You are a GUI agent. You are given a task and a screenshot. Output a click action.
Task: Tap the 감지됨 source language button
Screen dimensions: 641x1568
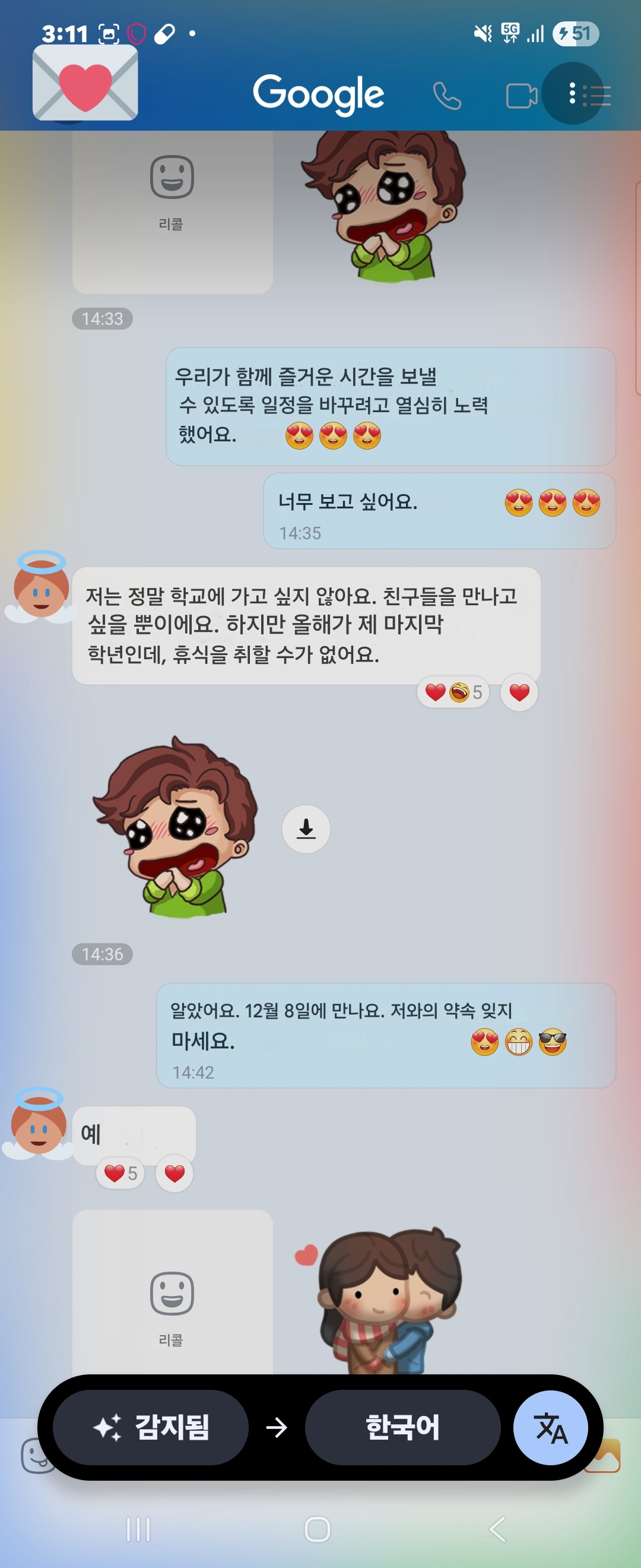pos(151,1427)
